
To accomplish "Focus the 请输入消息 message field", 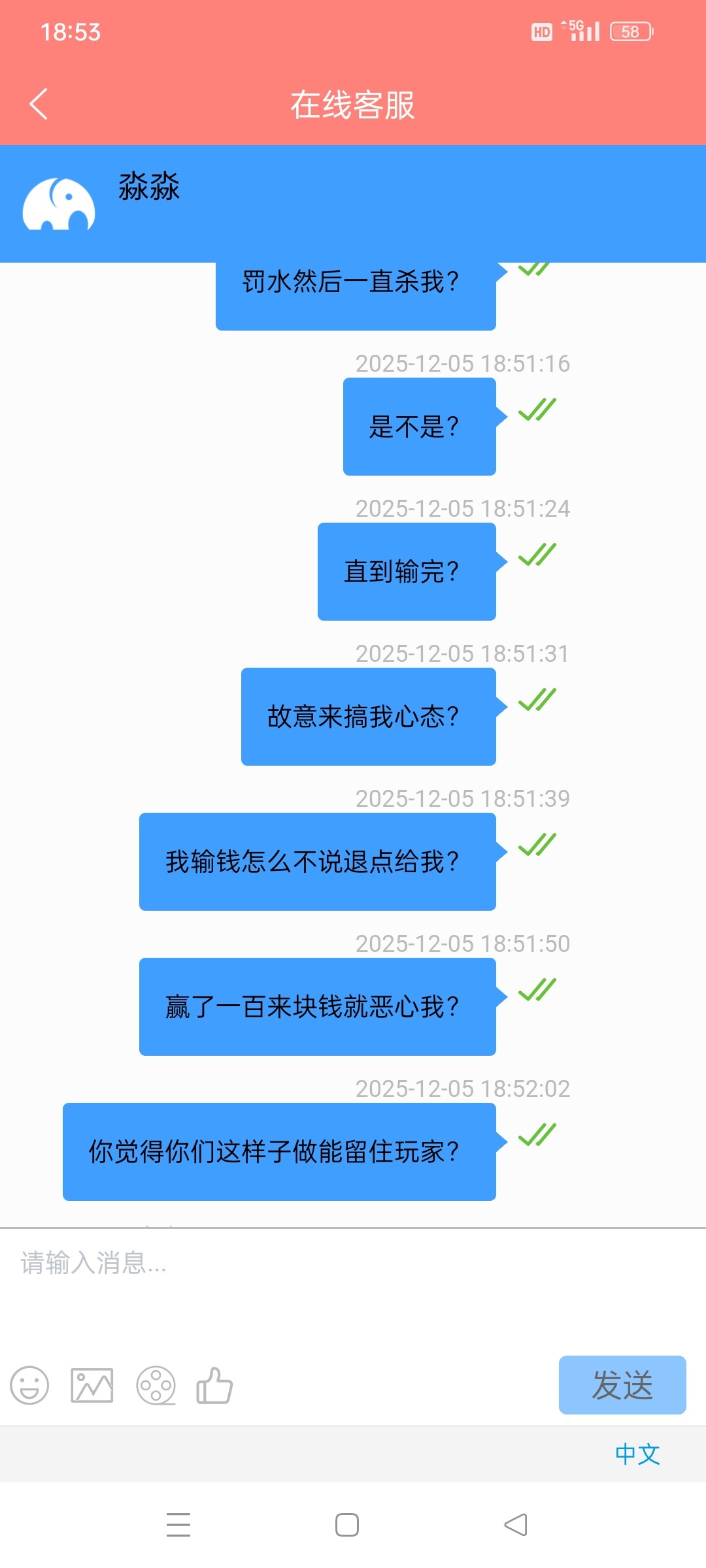I will coord(353,1281).
